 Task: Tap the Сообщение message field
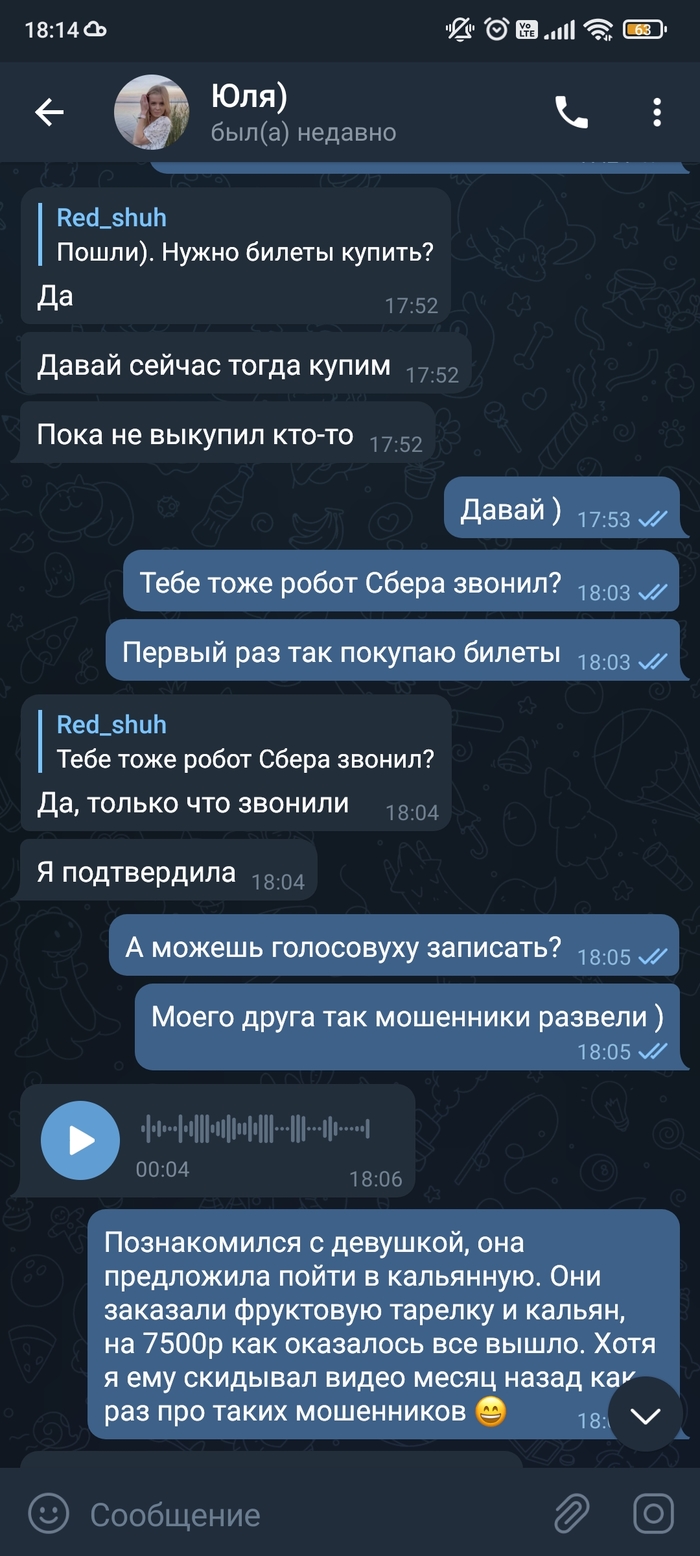[x=300, y=1514]
